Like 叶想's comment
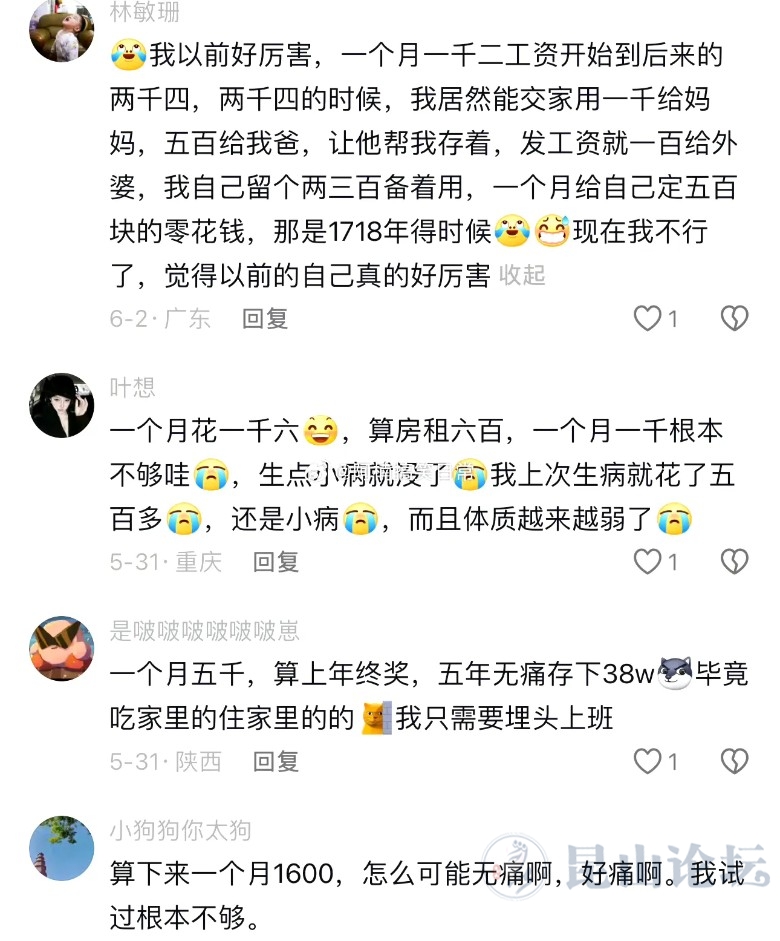 (648, 562)
